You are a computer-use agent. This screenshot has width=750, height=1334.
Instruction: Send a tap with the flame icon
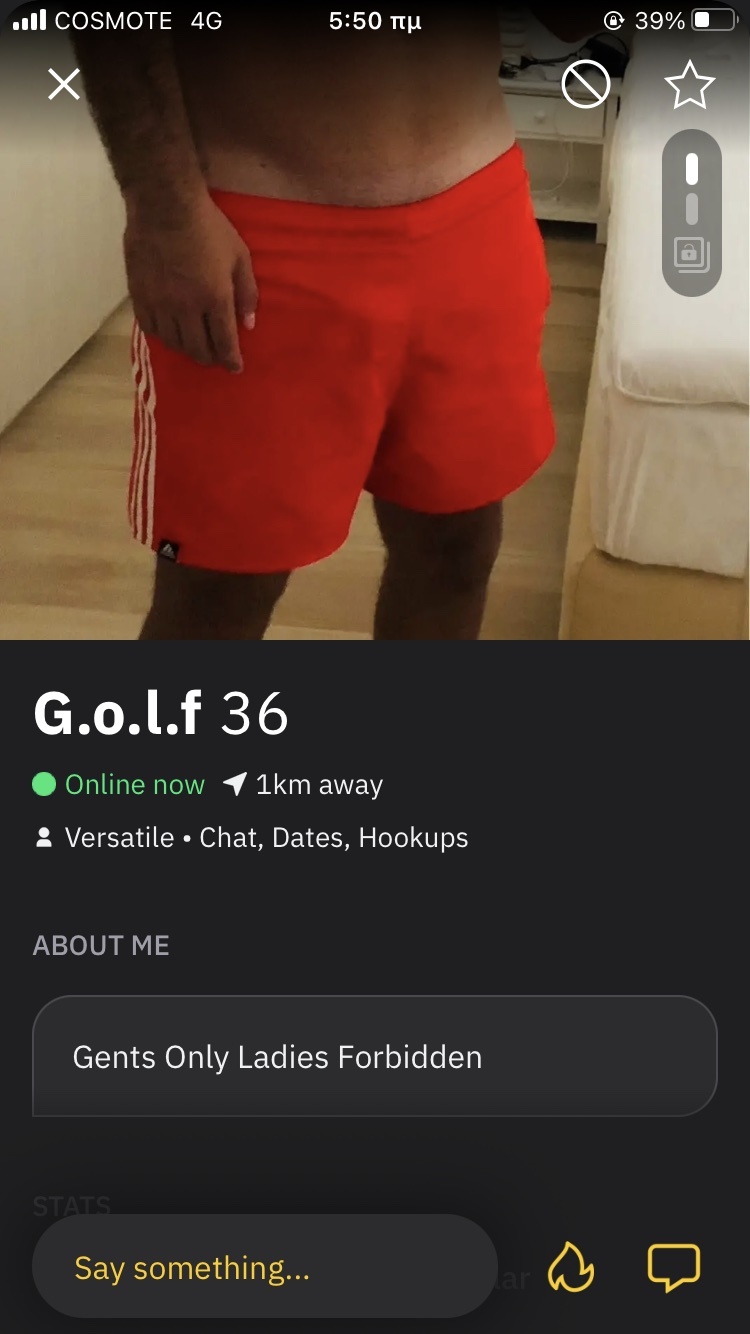point(571,1268)
